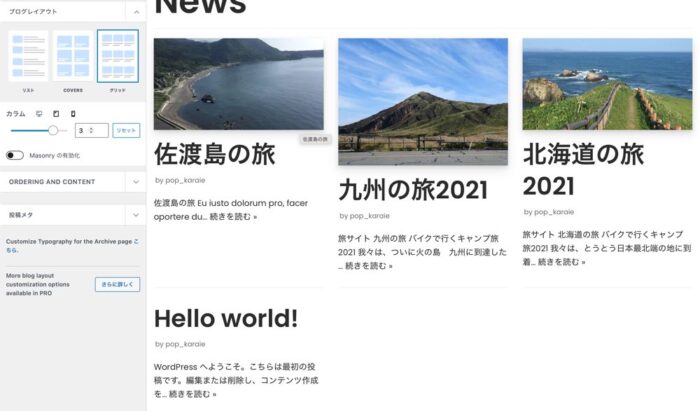Select the グリッド blog layout
This screenshot has height=411, width=700.
tap(118, 56)
